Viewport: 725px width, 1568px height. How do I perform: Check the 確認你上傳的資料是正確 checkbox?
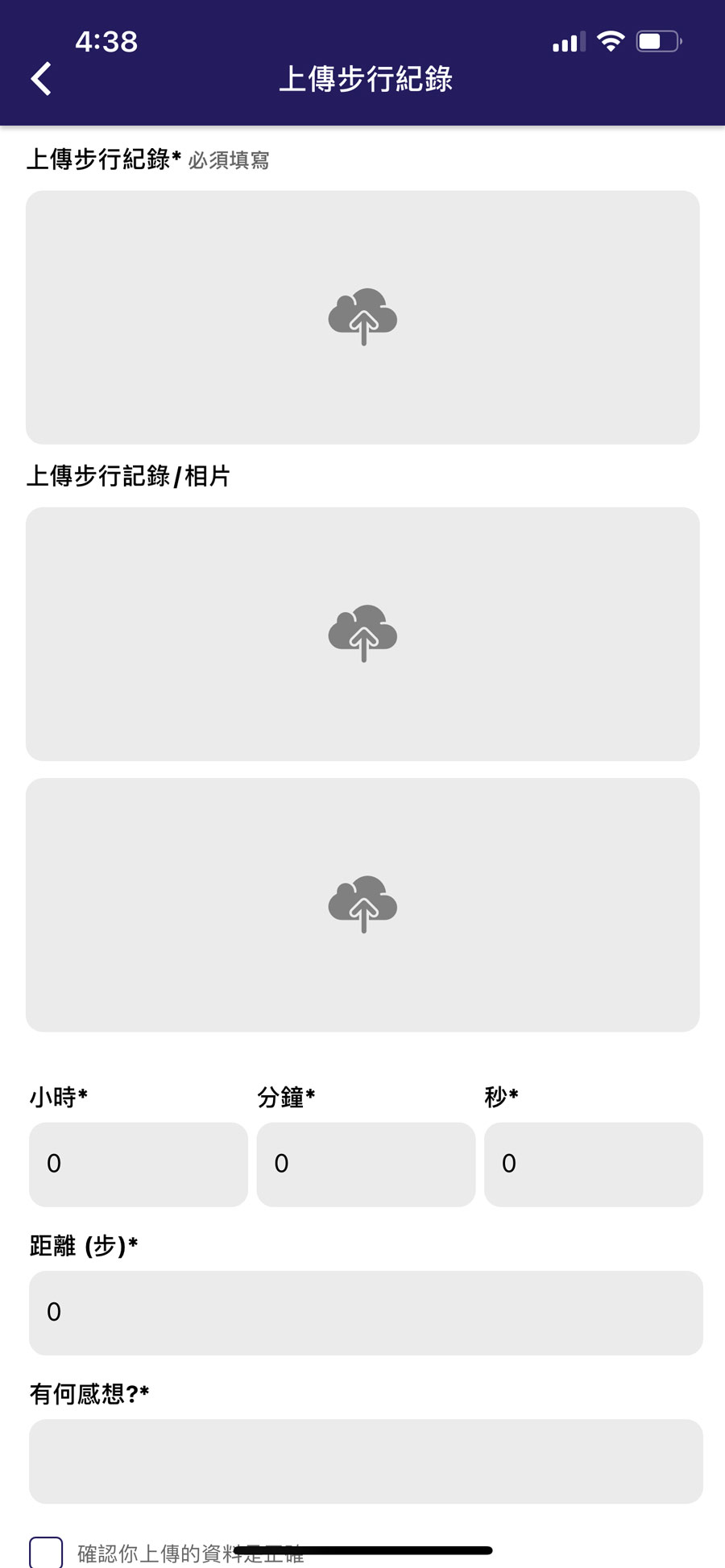(x=46, y=1552)
